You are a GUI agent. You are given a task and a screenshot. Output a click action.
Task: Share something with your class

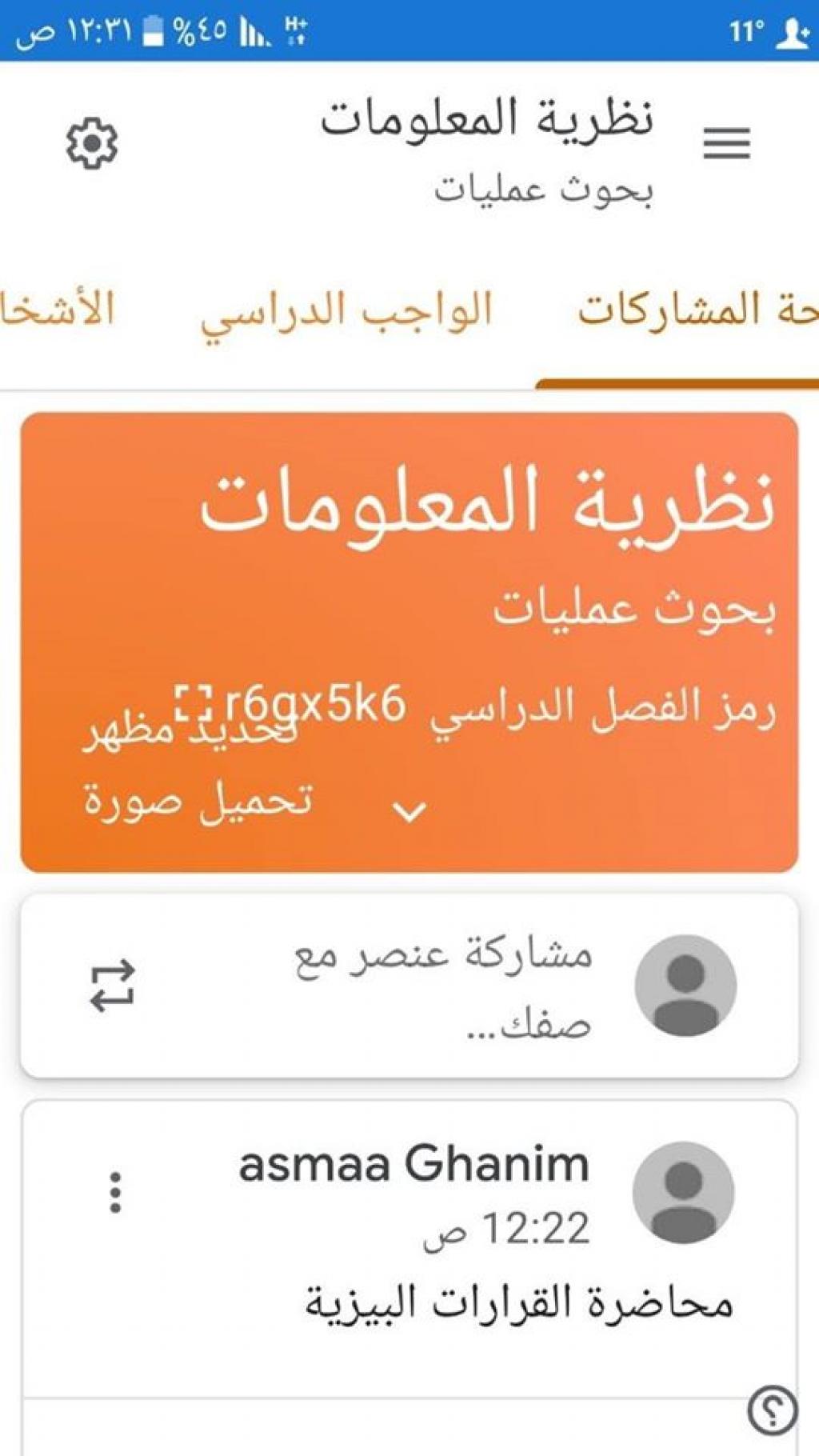(x=444, y=987)
